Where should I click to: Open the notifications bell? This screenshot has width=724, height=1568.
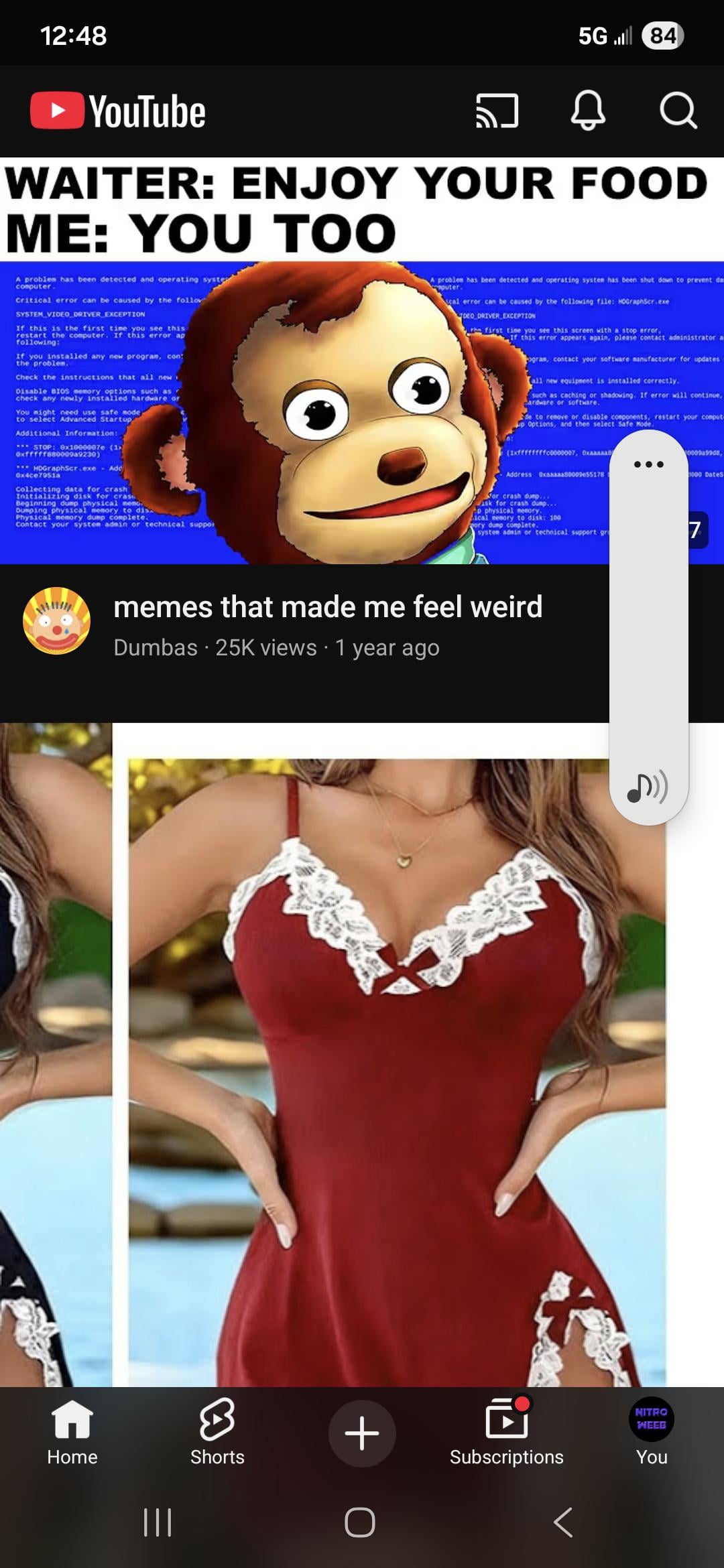(x=588, y=111)
